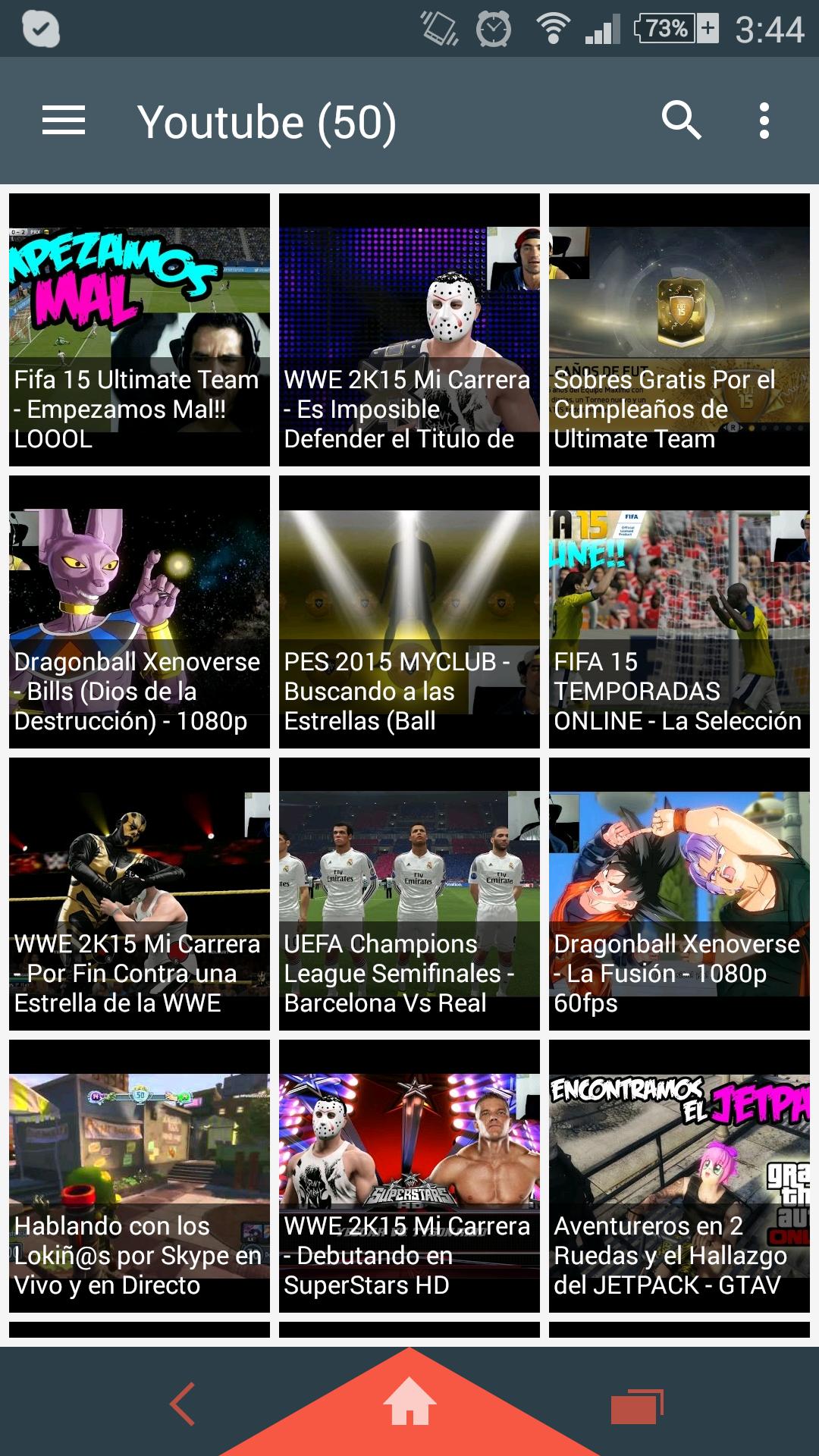Select FIFA 15 TEMPORADAS ONLINE video
The height and width of the screenshot is (1456, 819).
[x=679, y=612]
